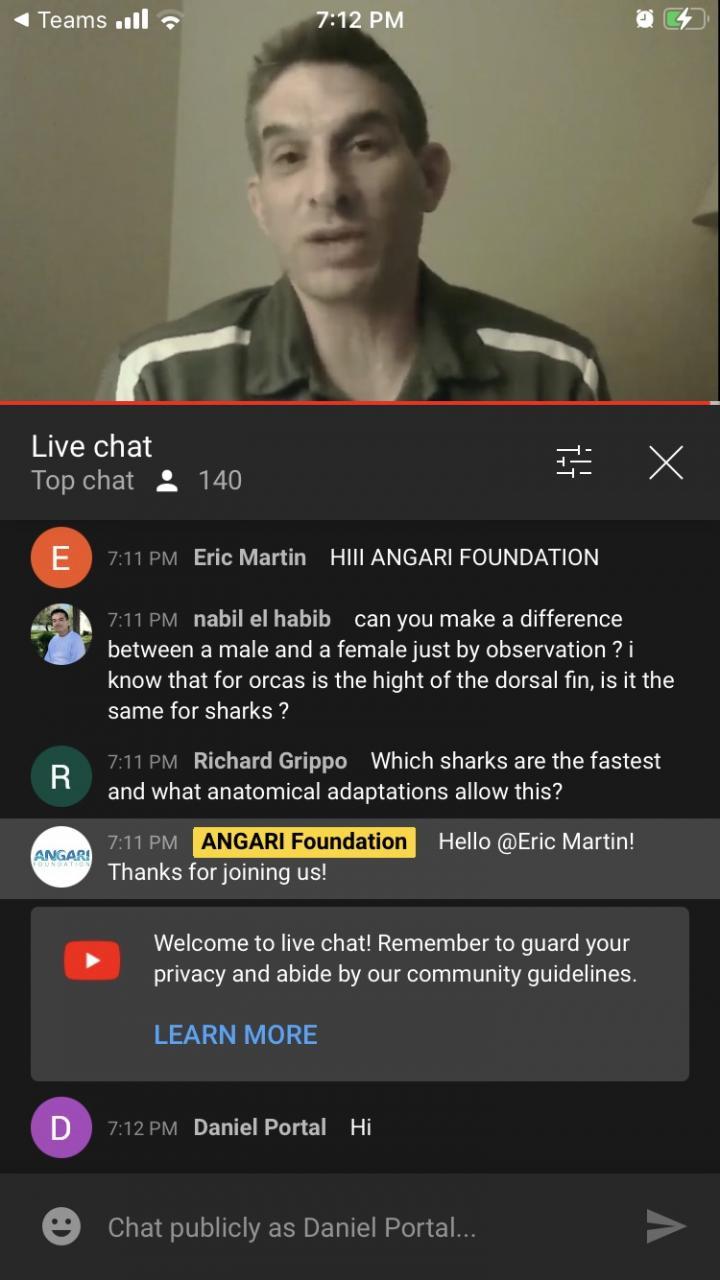This screenshot has width=720, height=1280.
Task: Tap the chat message input field
Action: coord(360,1227)
